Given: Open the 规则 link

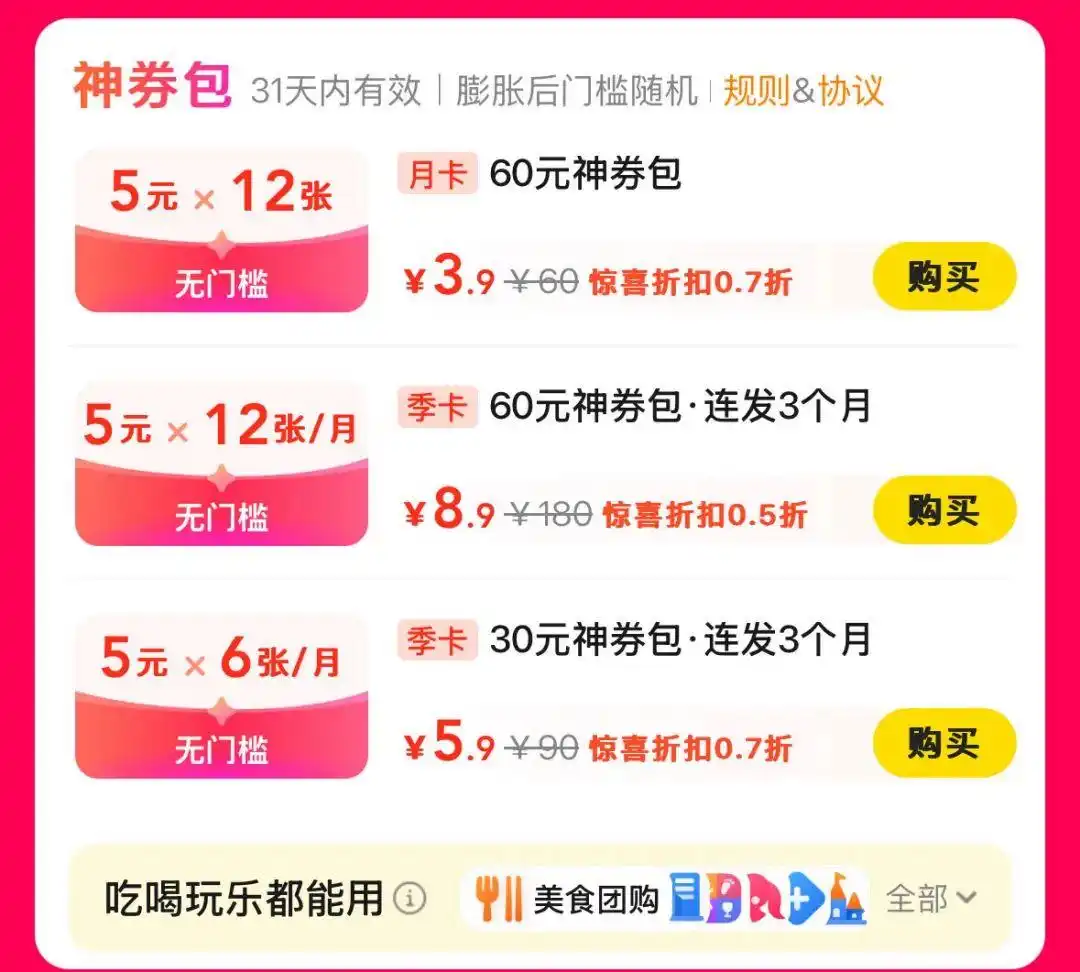Looking at the screenshot, I should 756,91.
